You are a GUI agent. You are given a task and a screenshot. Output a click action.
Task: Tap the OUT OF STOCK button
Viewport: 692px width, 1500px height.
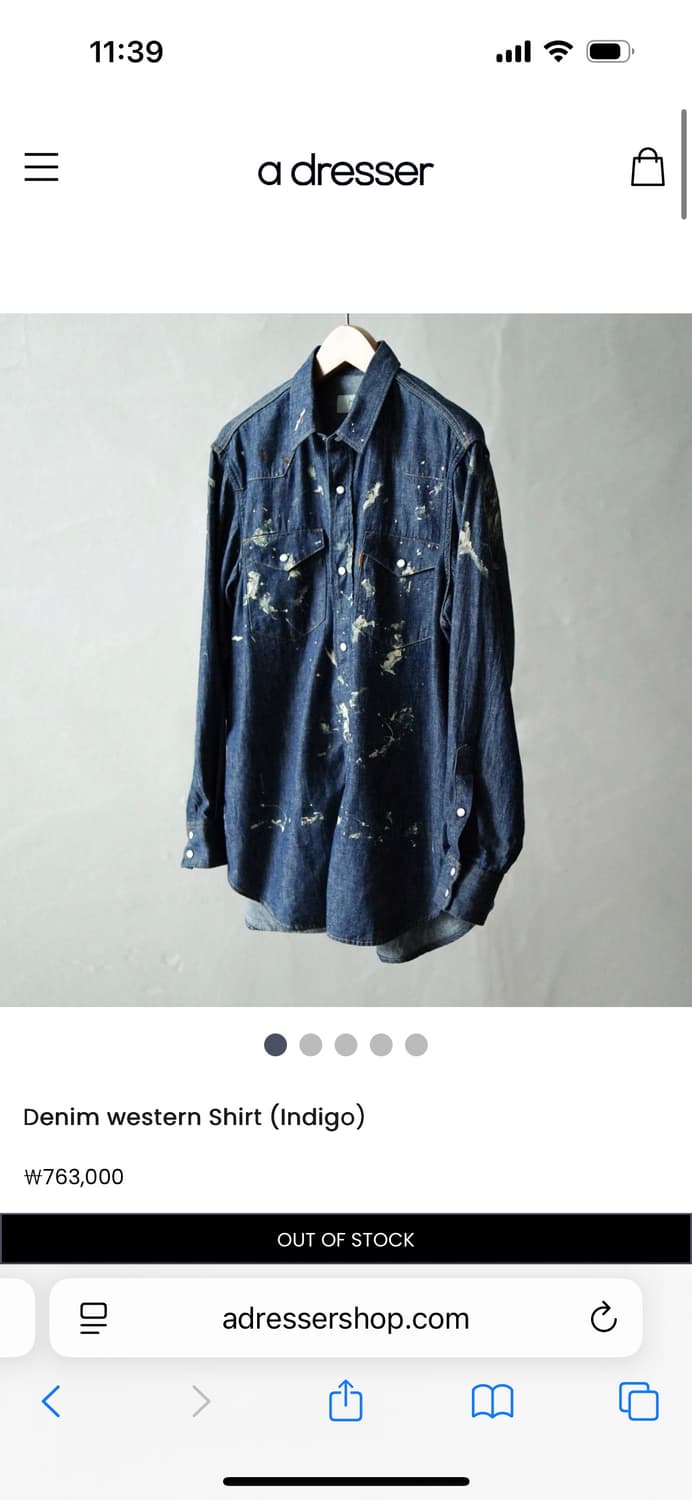click(x=346, y=1239)
